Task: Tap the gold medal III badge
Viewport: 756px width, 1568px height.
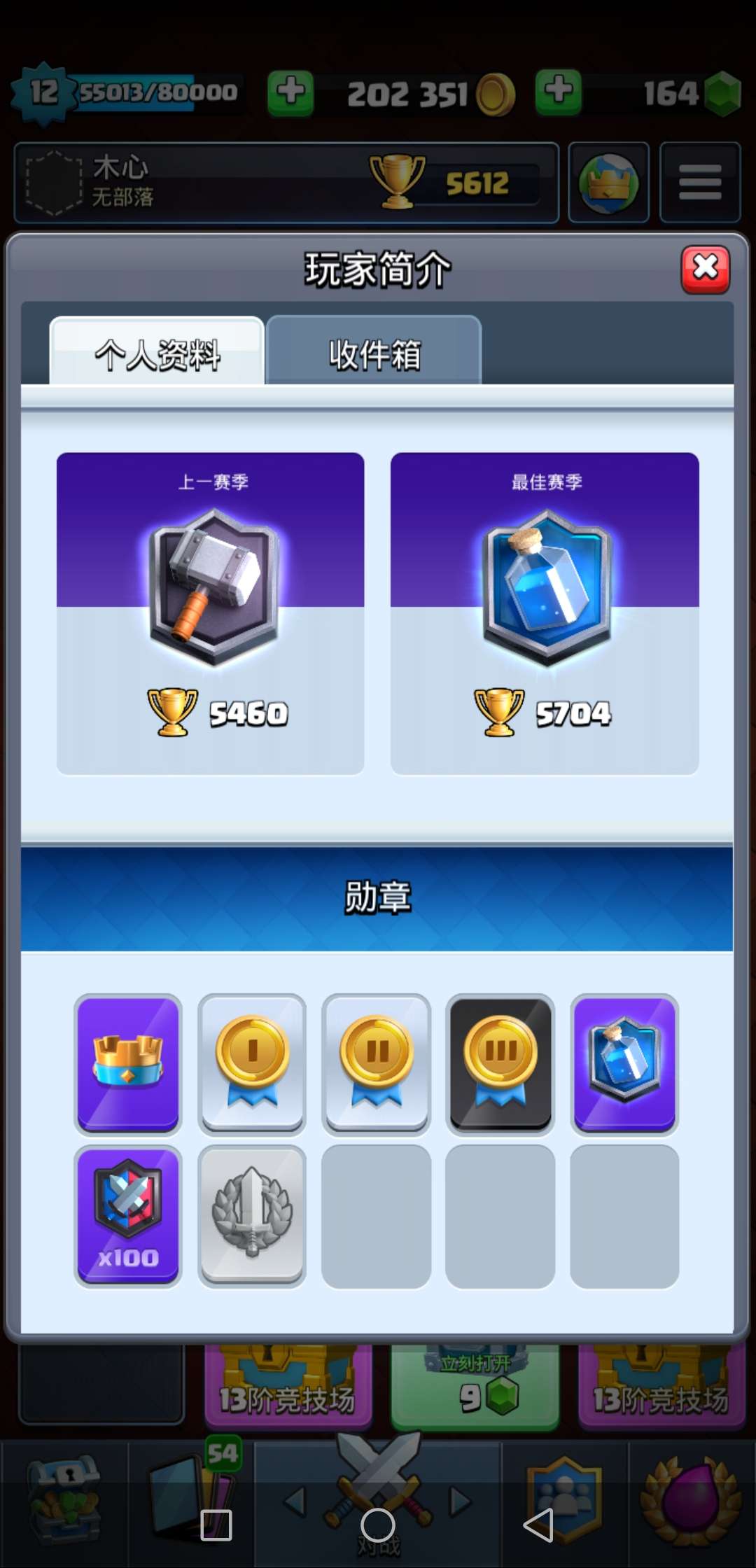Action: click(500, 1063)
